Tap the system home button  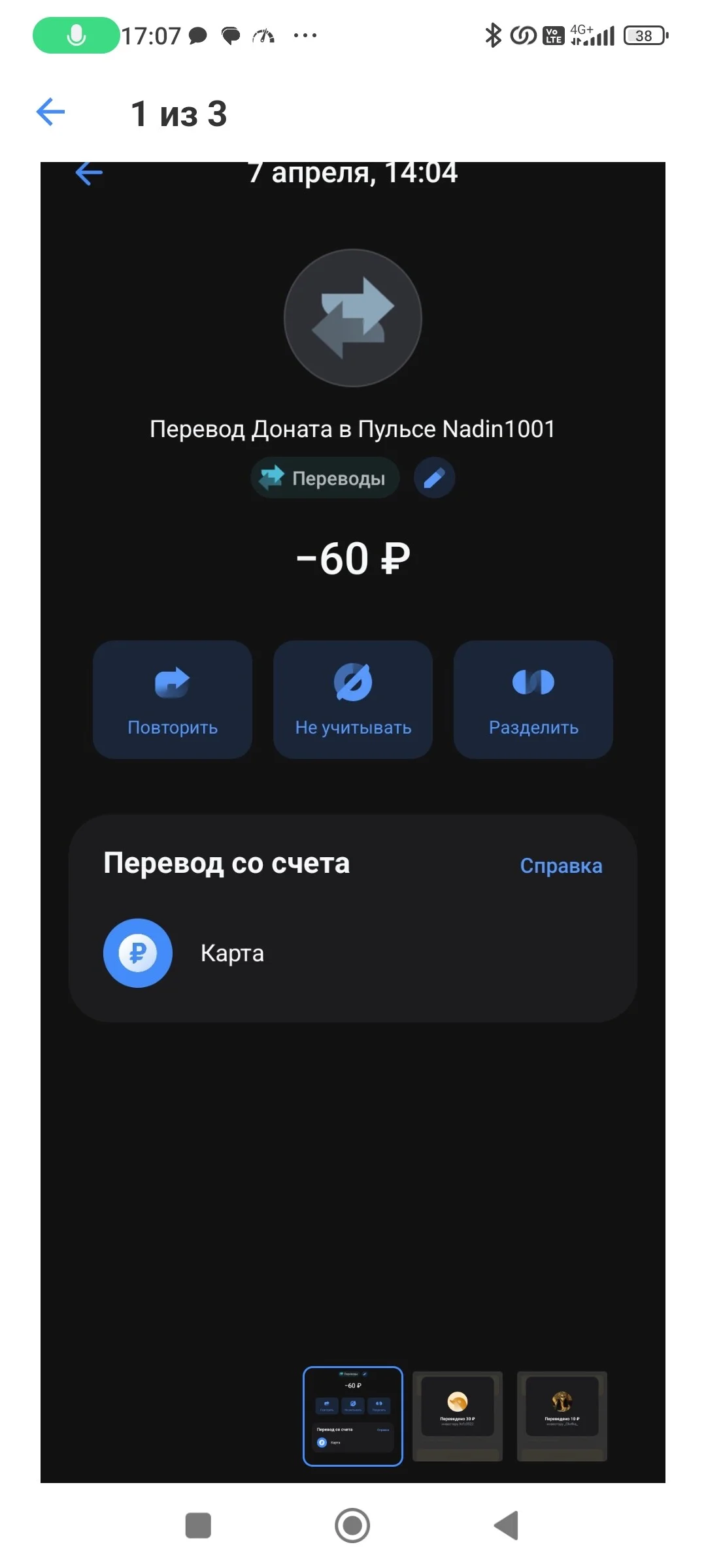tap(352, 1526)
